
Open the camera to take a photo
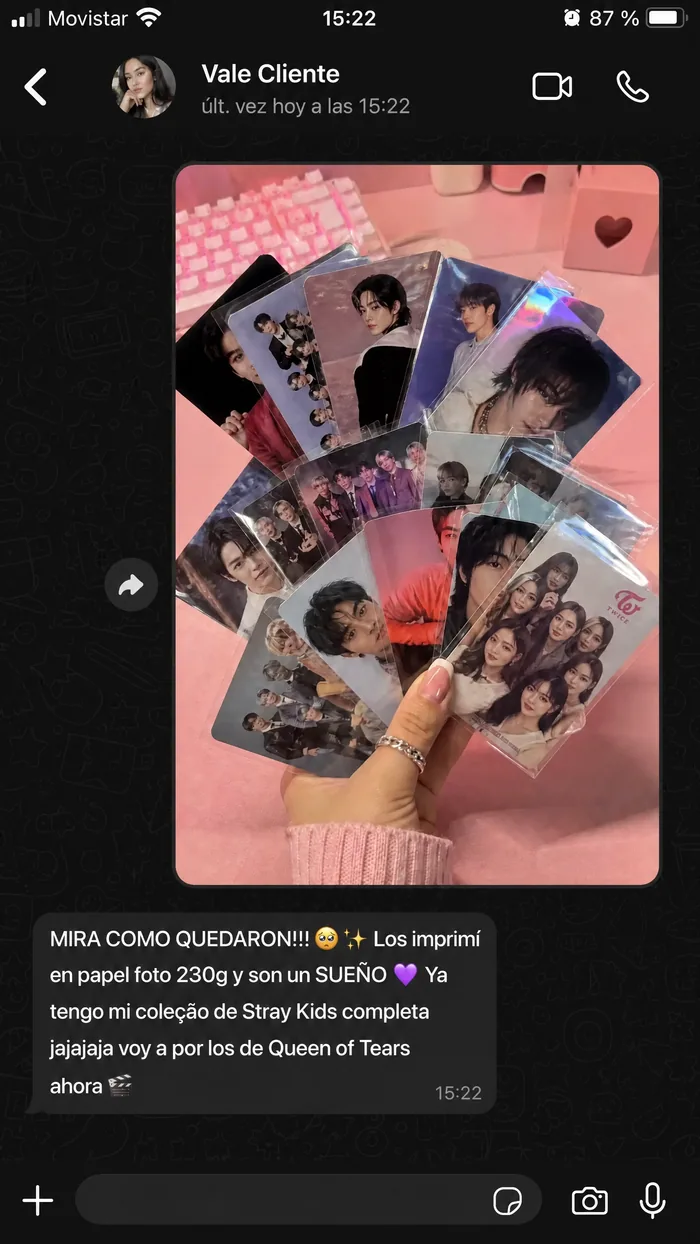[x=589, y=1201]
